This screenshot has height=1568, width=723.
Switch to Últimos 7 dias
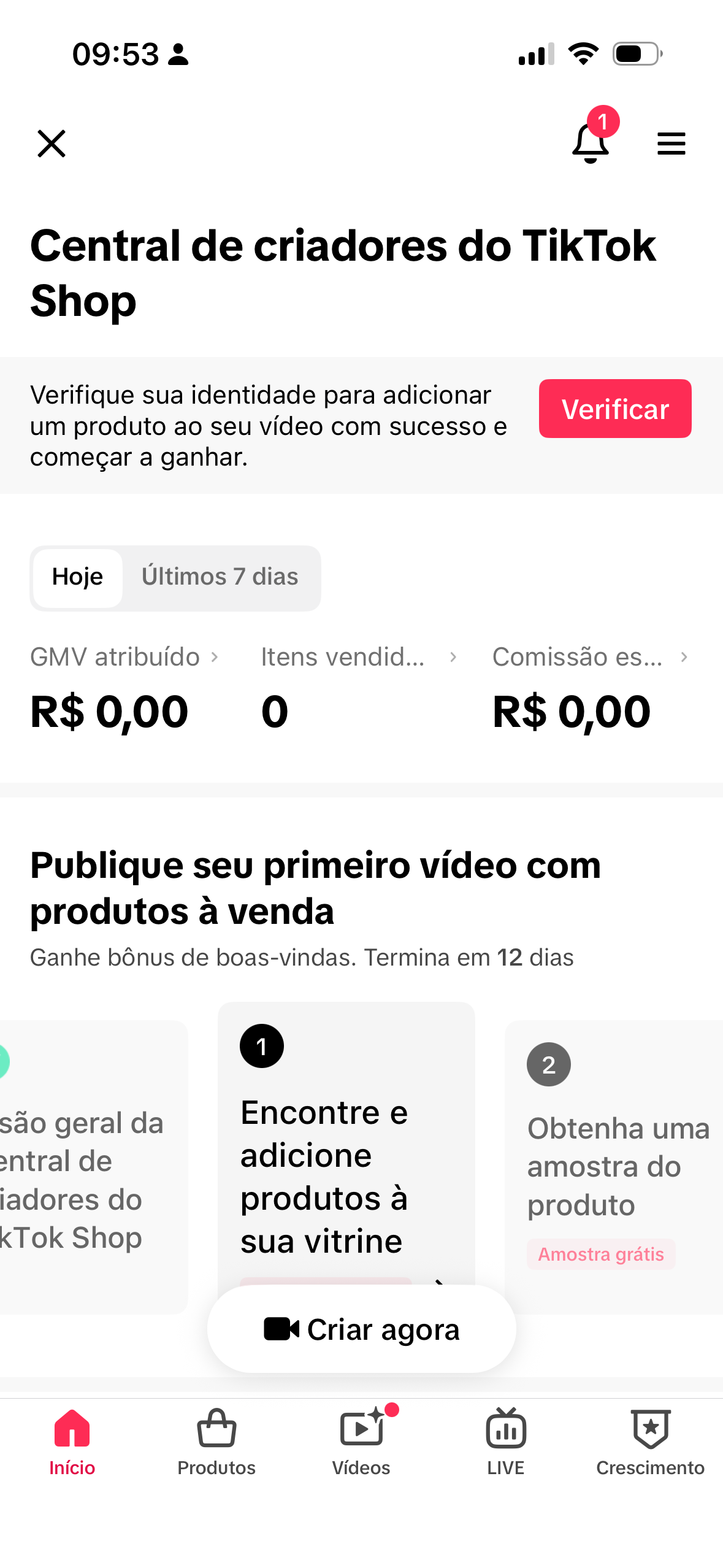click(220, 577)
